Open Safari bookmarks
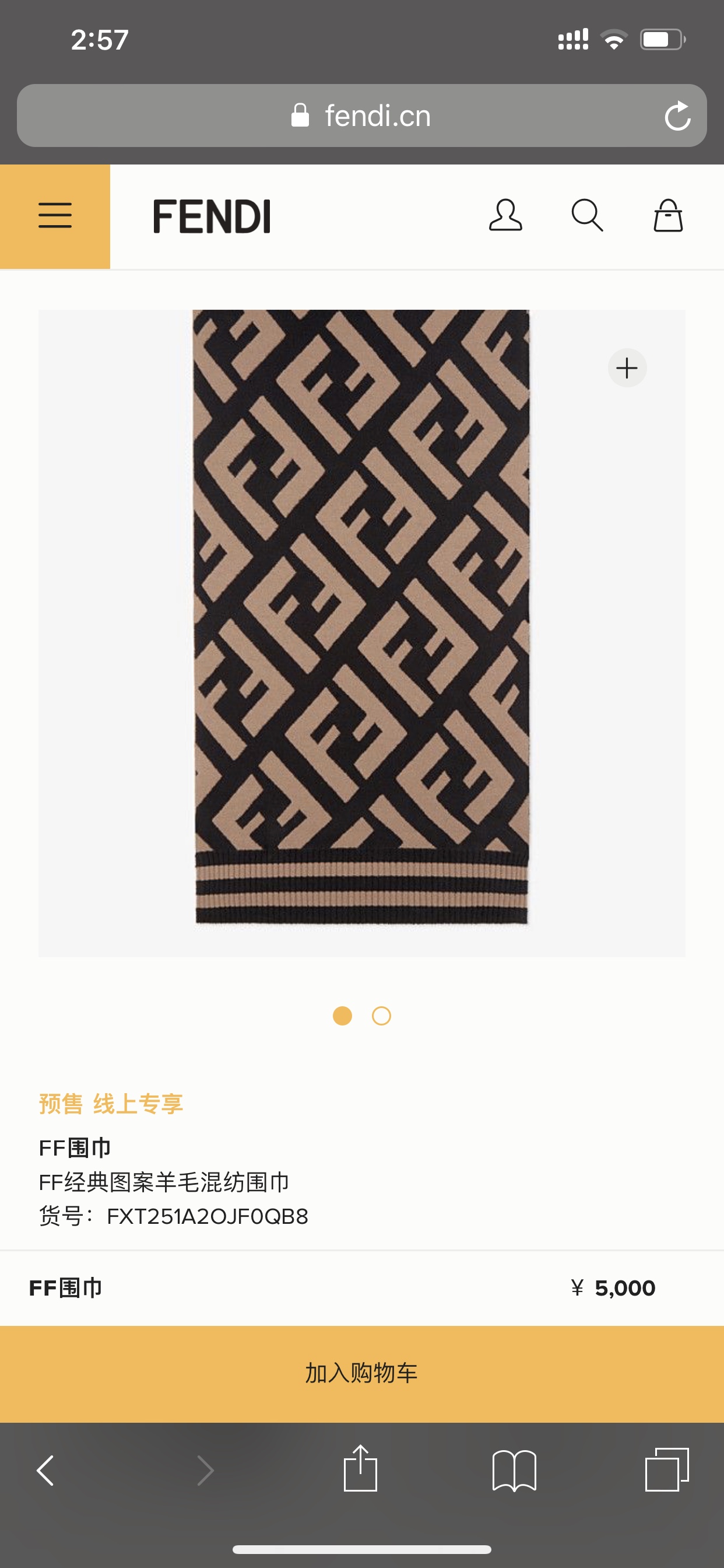724x1568 pixels. (514, 1471)
